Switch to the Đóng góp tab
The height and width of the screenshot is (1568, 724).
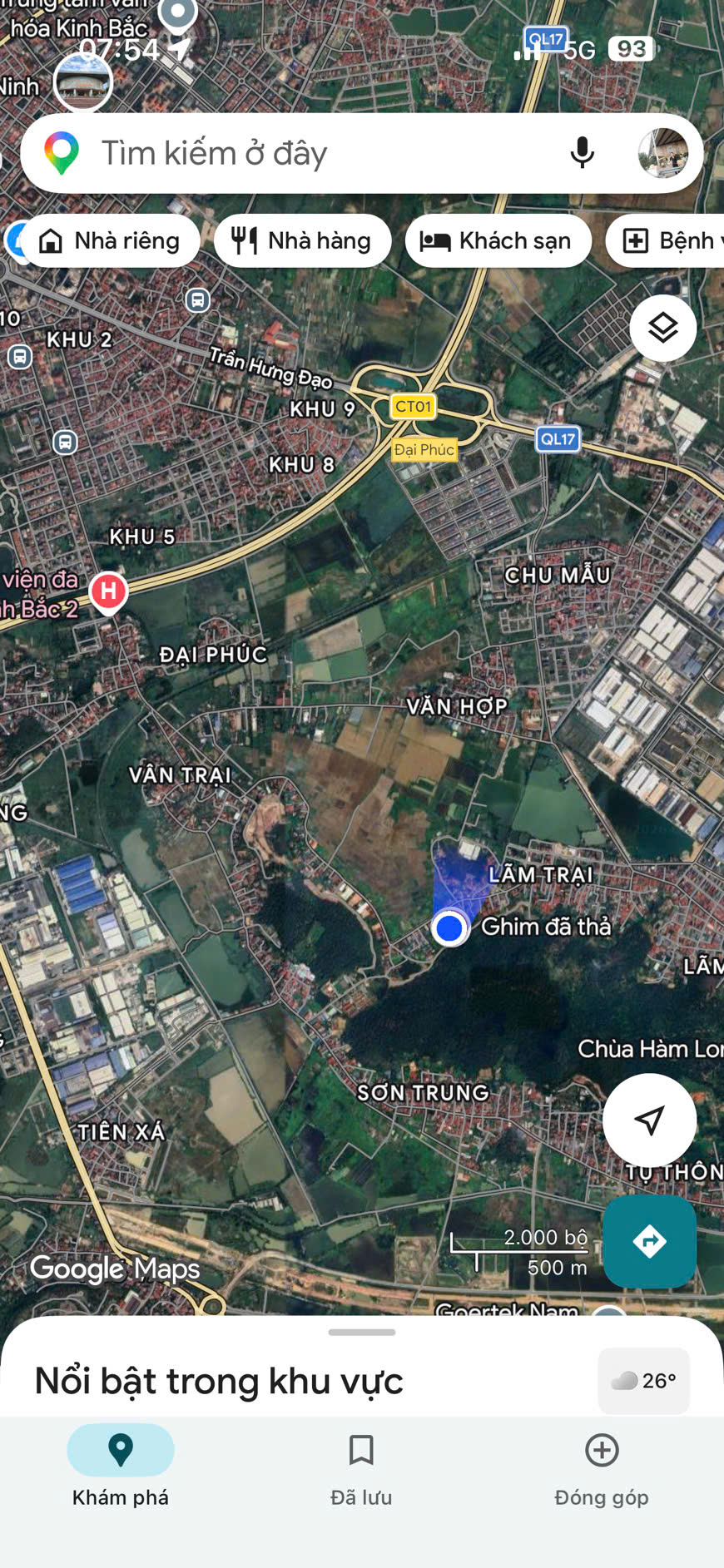click(601, 1469)
